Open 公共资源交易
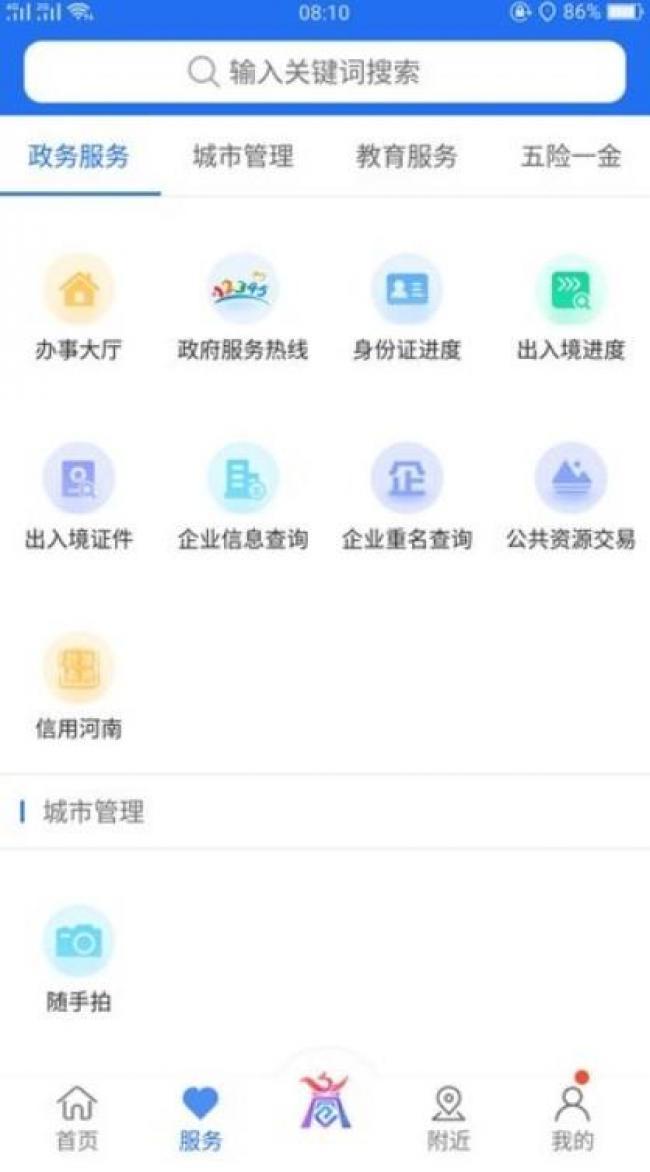This screenshot has height=1172, width=650. [572, 497]
